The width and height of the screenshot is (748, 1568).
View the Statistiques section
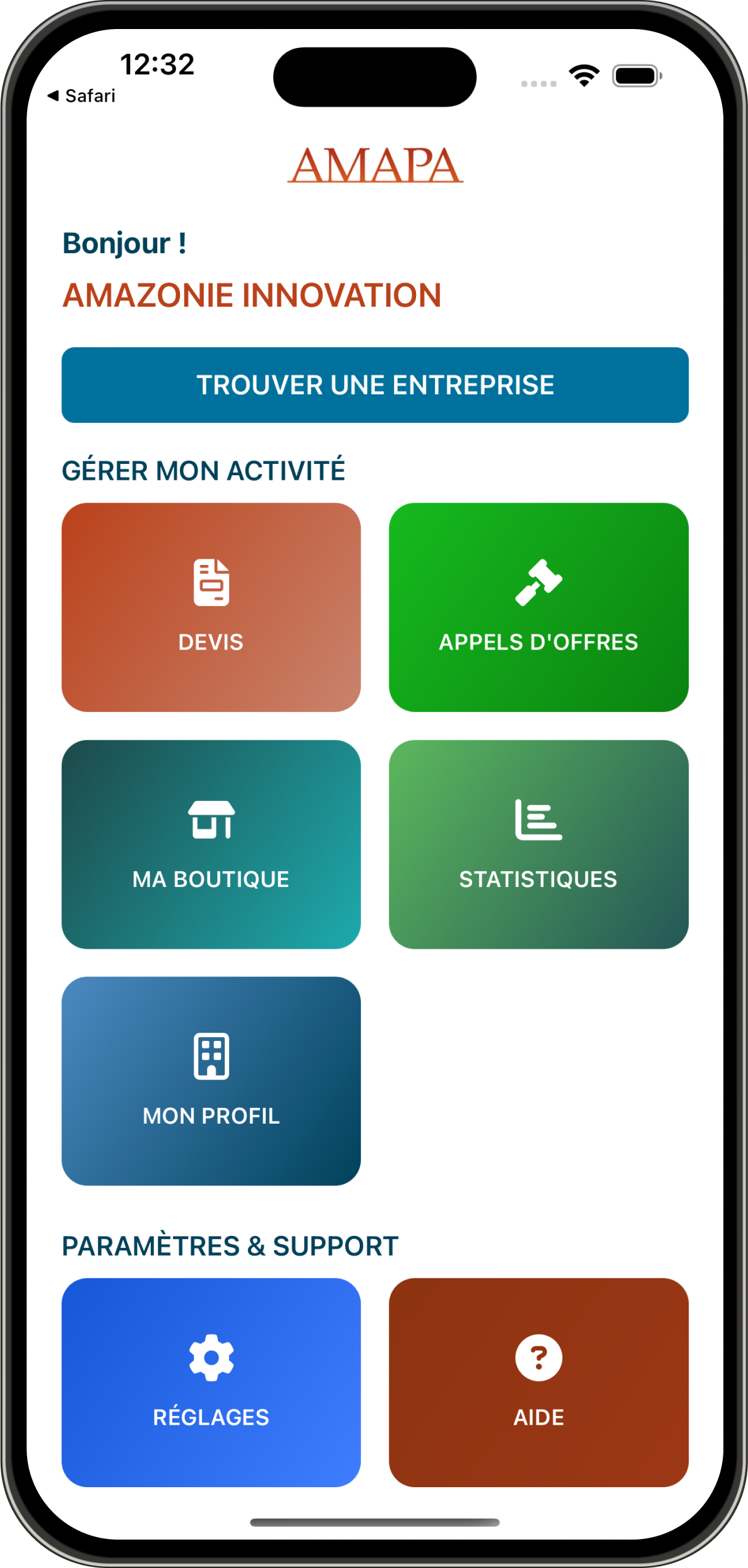pyautogui.click(x=538, y=843)
